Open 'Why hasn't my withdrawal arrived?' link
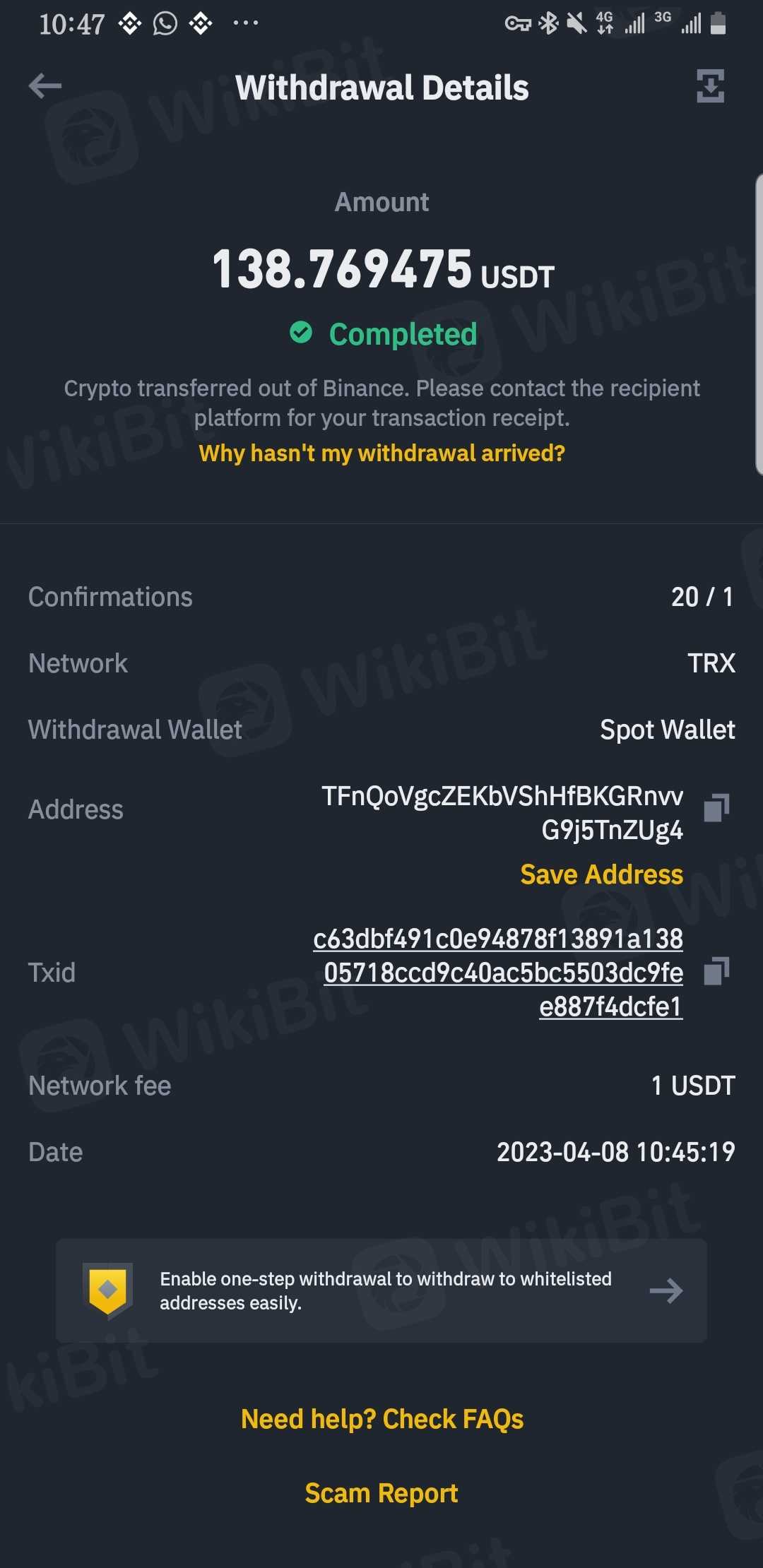 point(381,453)
